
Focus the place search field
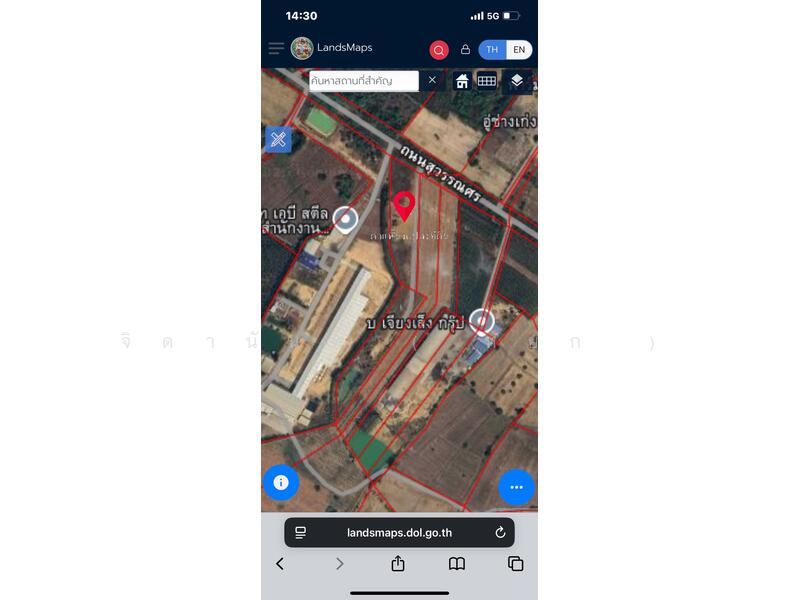tap(362, 80)
